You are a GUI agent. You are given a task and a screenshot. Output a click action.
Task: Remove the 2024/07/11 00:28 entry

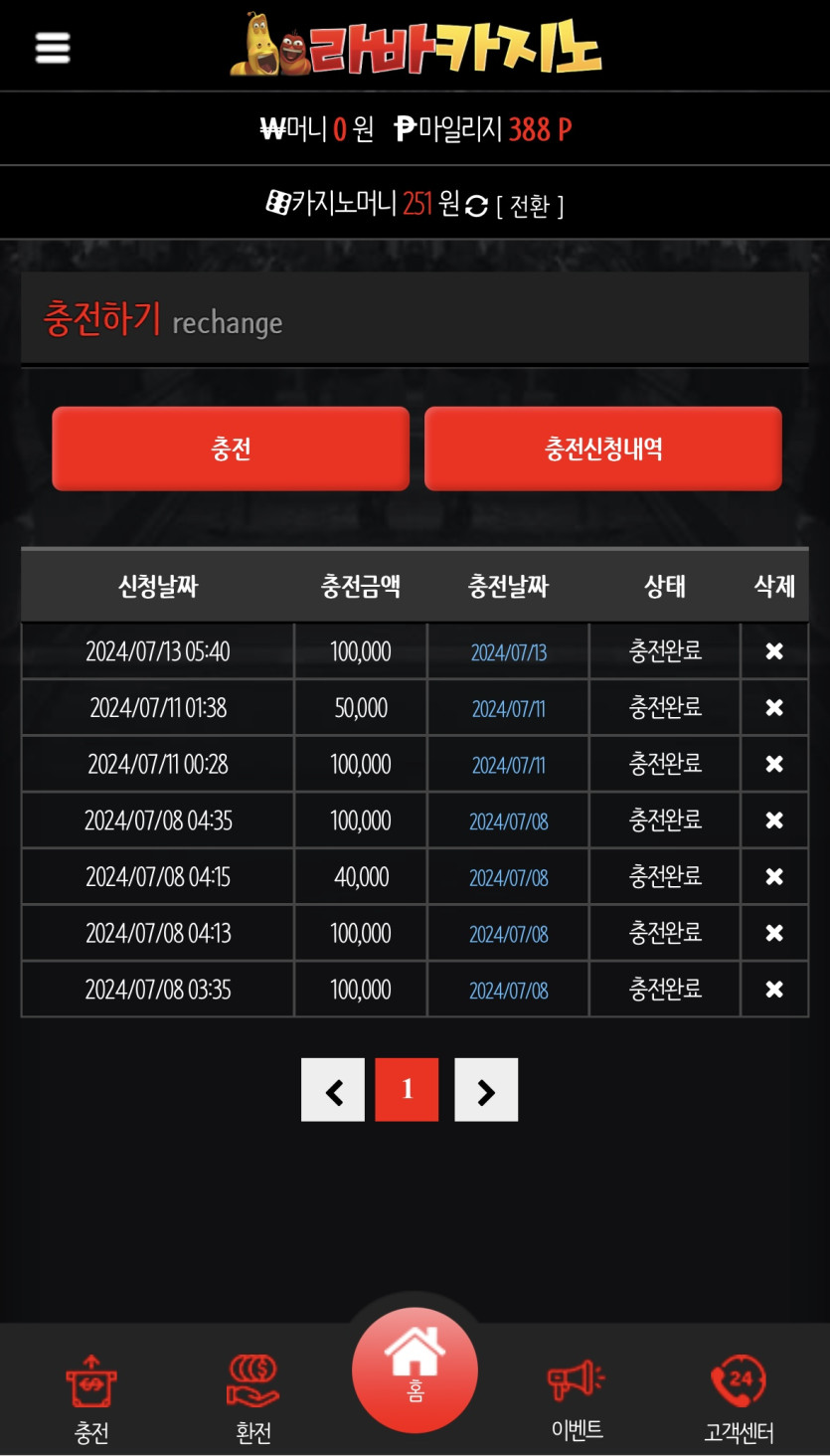[x=773, y=764]
